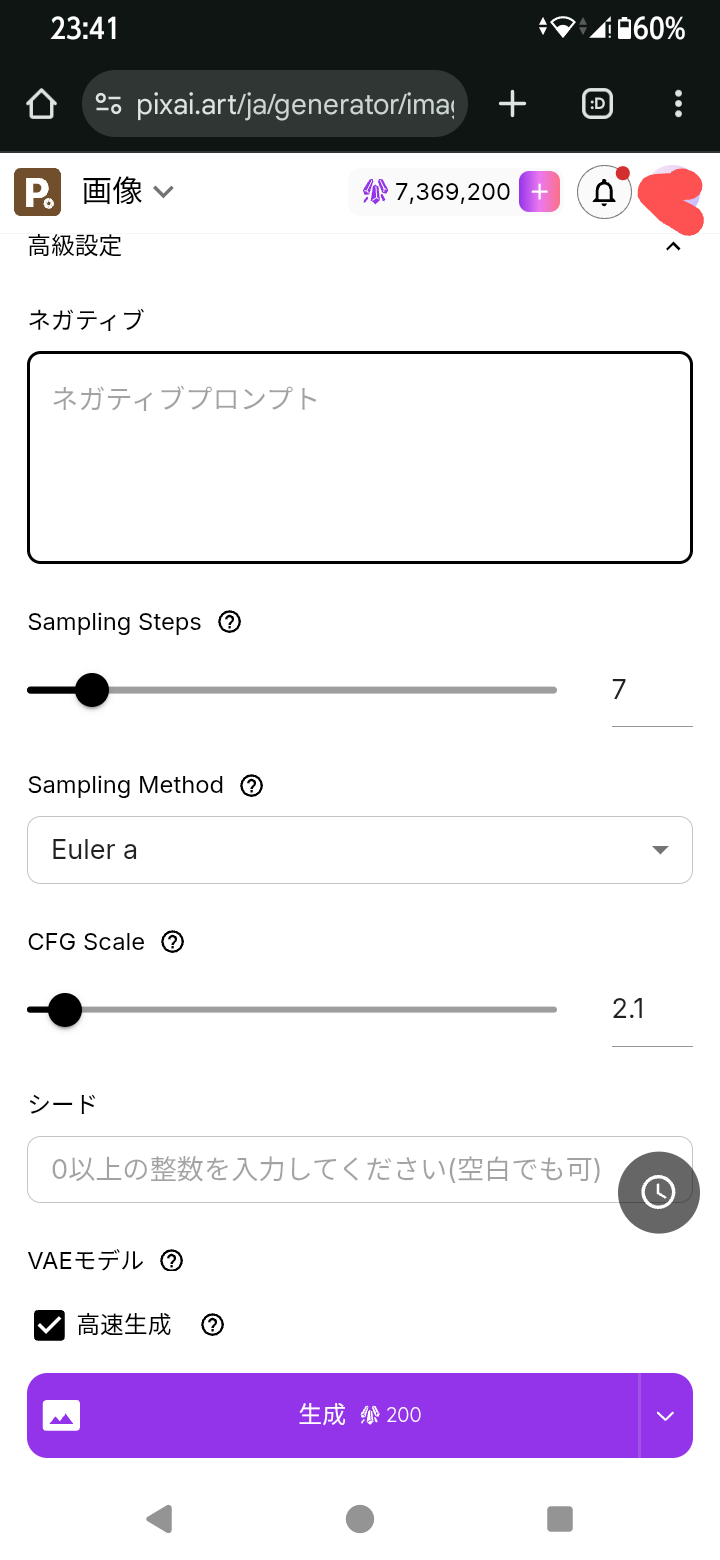Open a new browser tab
This screenshot has height=1560, width=720.
click(x=512, y=104)
